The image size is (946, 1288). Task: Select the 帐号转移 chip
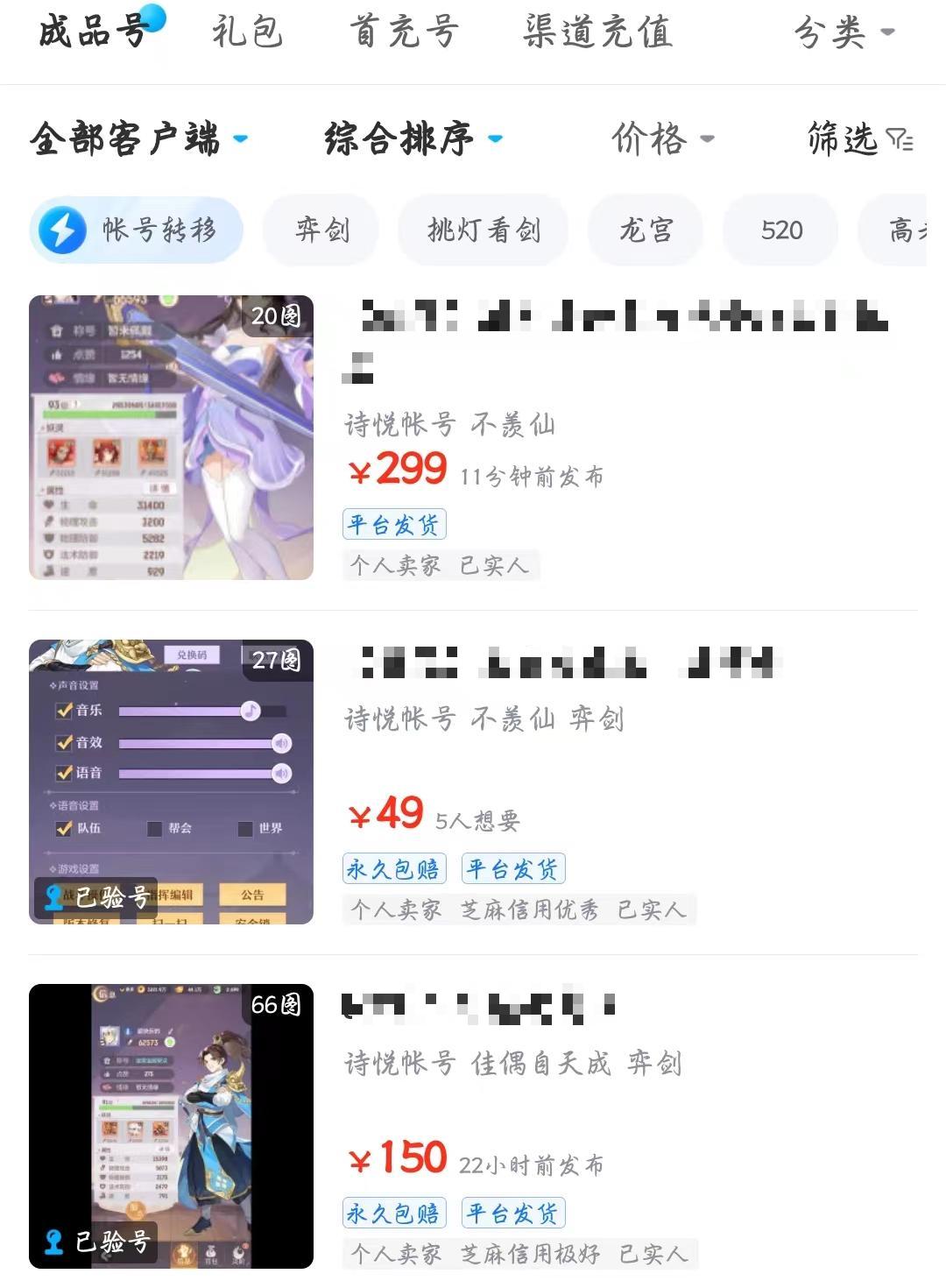click(137, 230)
